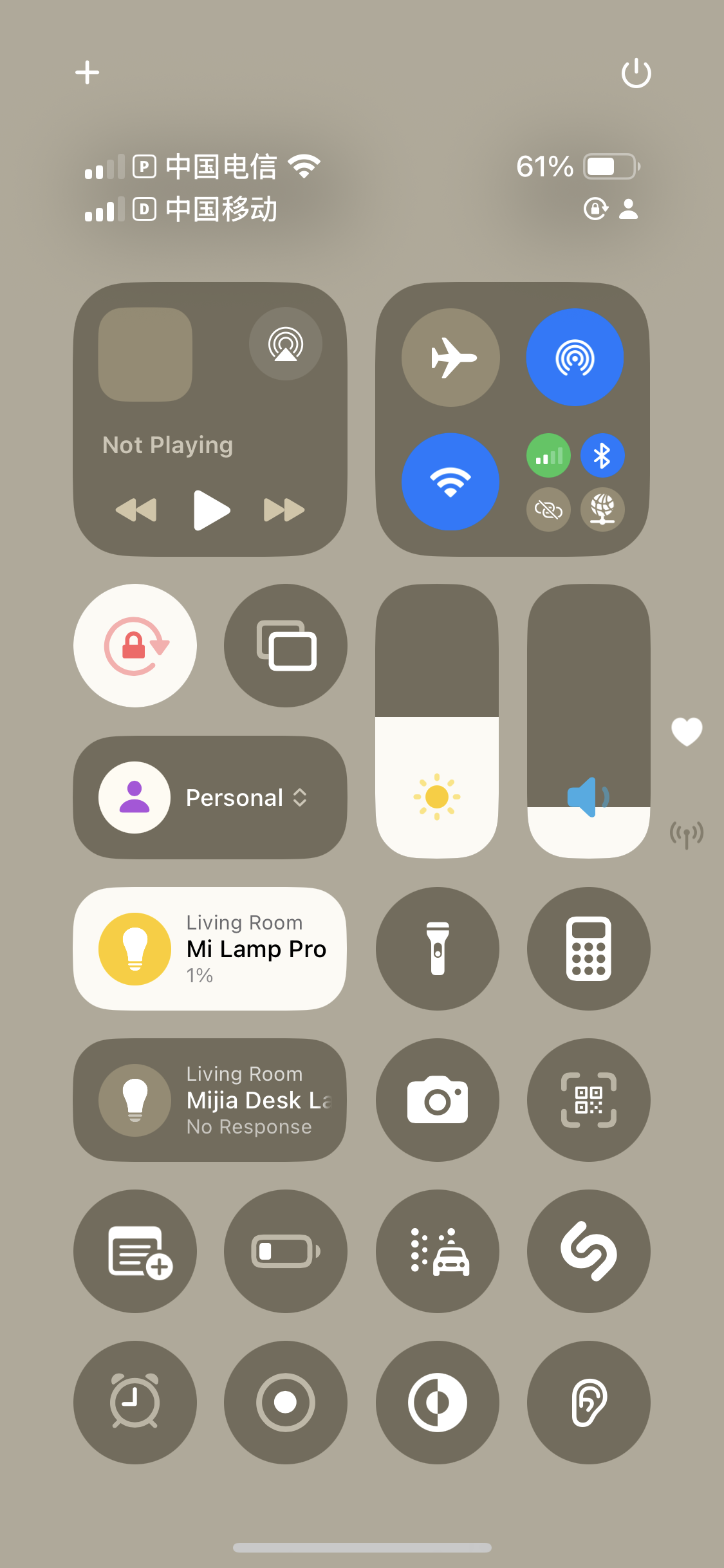
Task: Change the Personal focus mode
Action: 210,798
